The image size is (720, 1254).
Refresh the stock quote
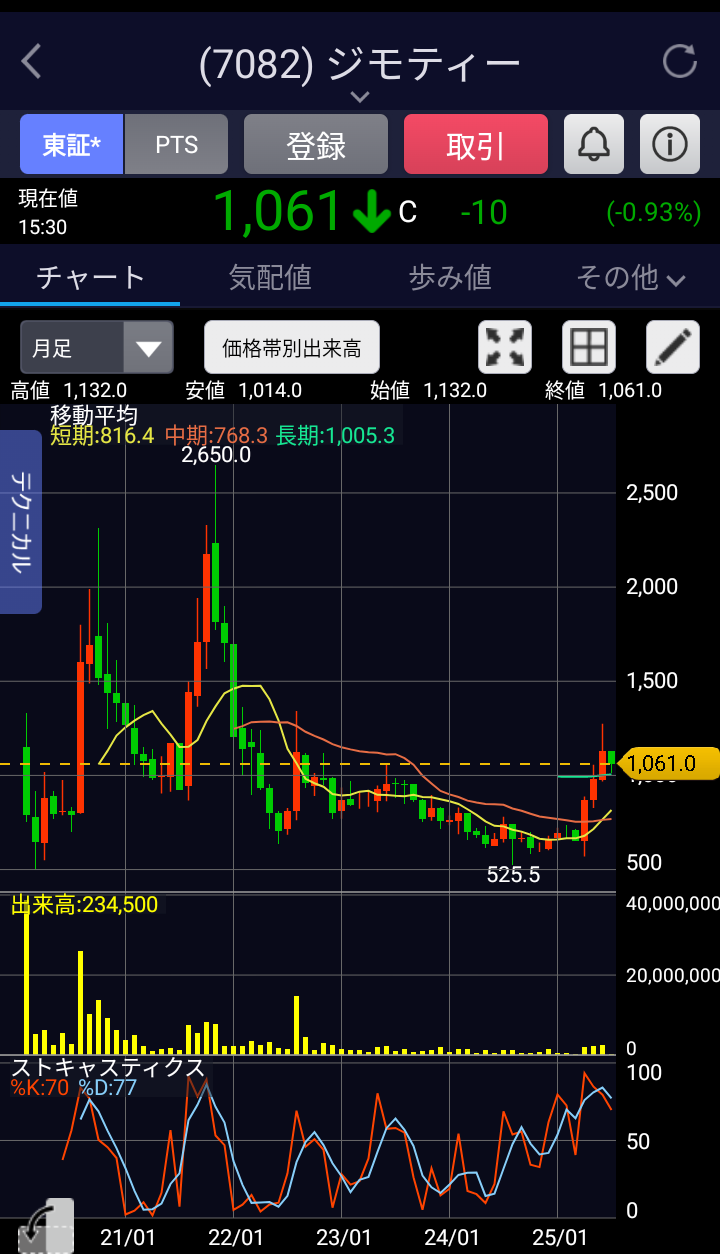coord(680,62)
